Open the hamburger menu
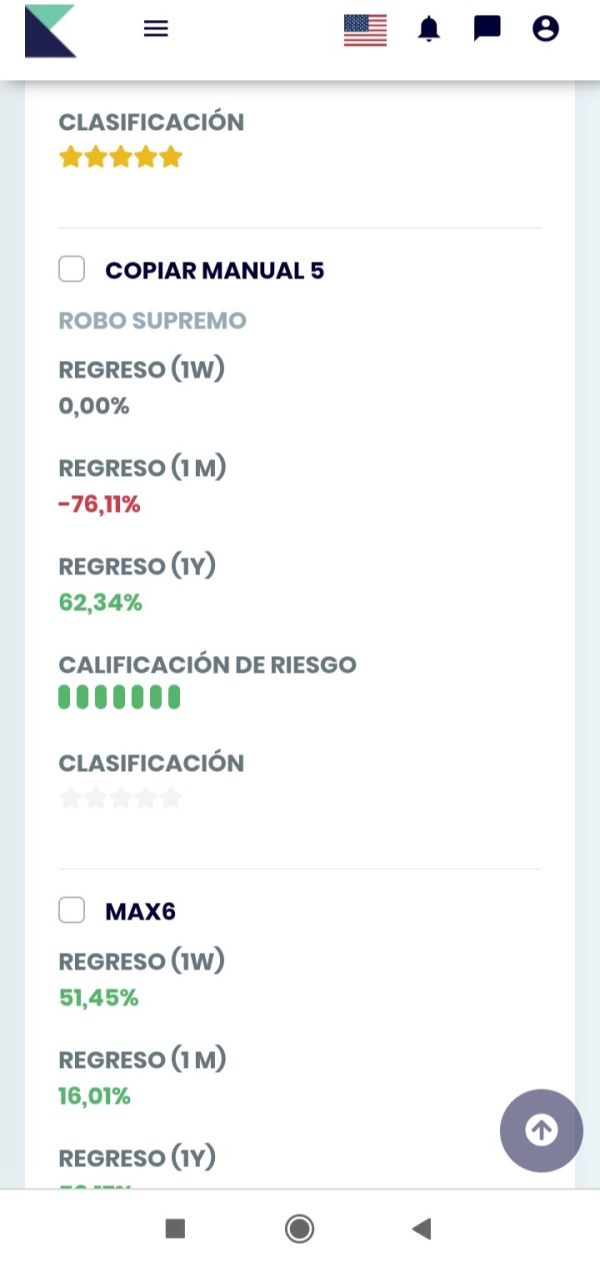Image resolution: width=600 pixels, height=1268 pixels. (x=156, y=29)
